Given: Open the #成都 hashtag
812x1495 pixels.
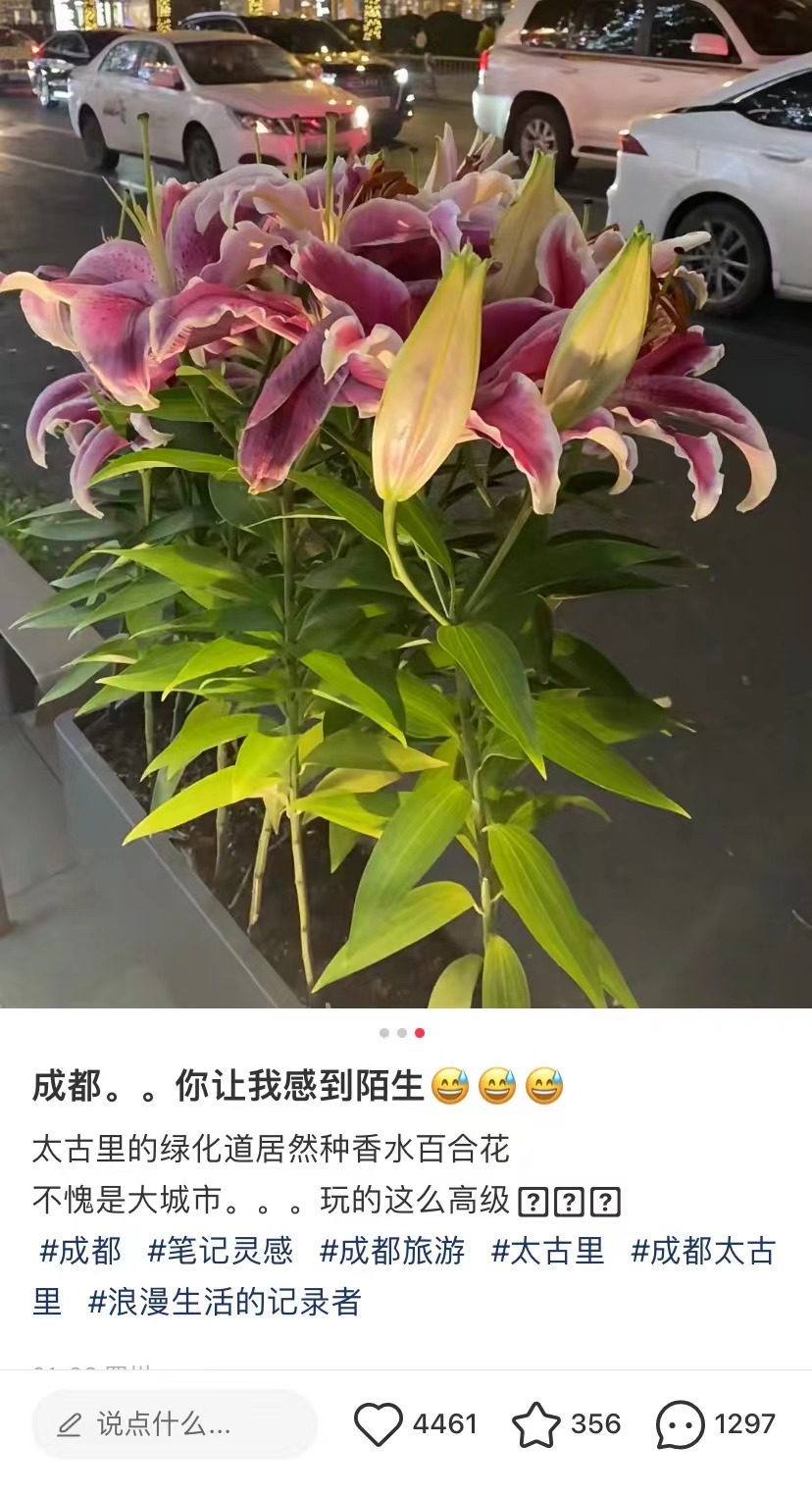Looking at the screenshot, I should [x=80, y=1251].
